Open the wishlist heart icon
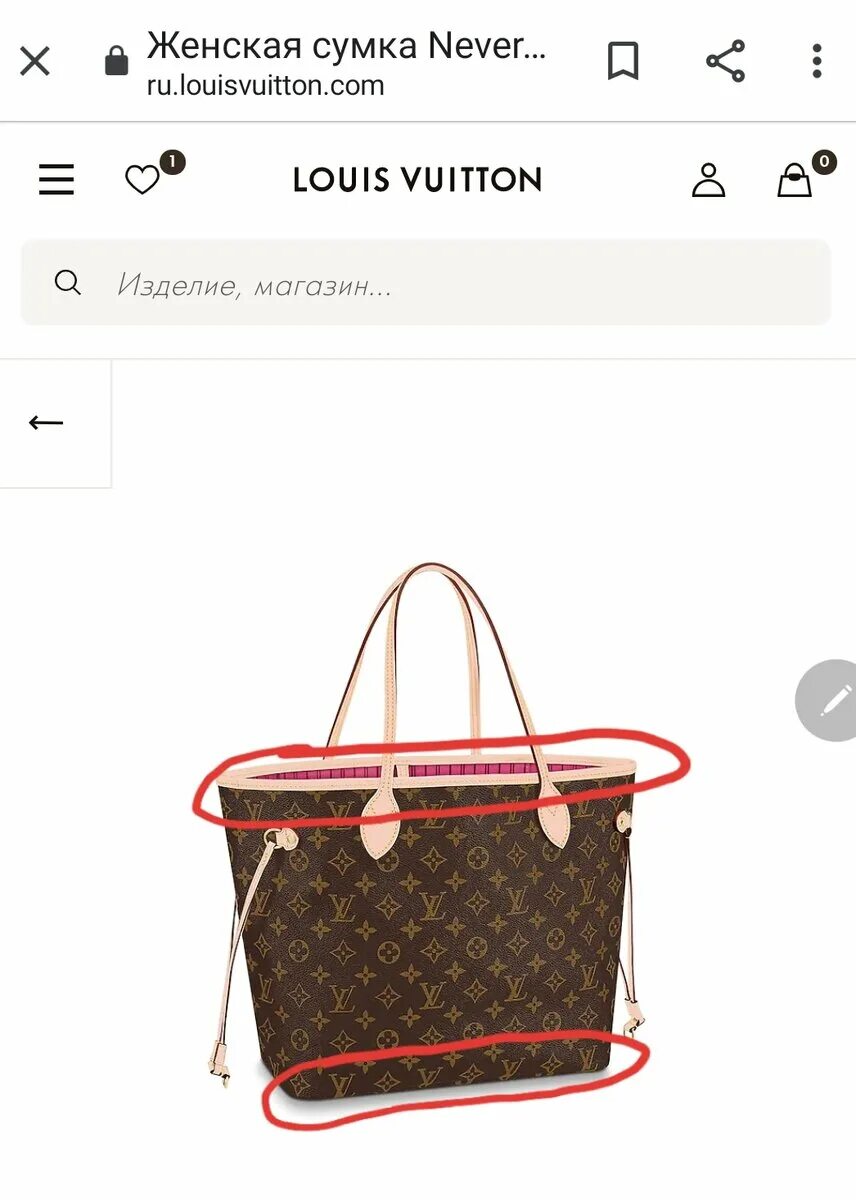 coord(142,180)
